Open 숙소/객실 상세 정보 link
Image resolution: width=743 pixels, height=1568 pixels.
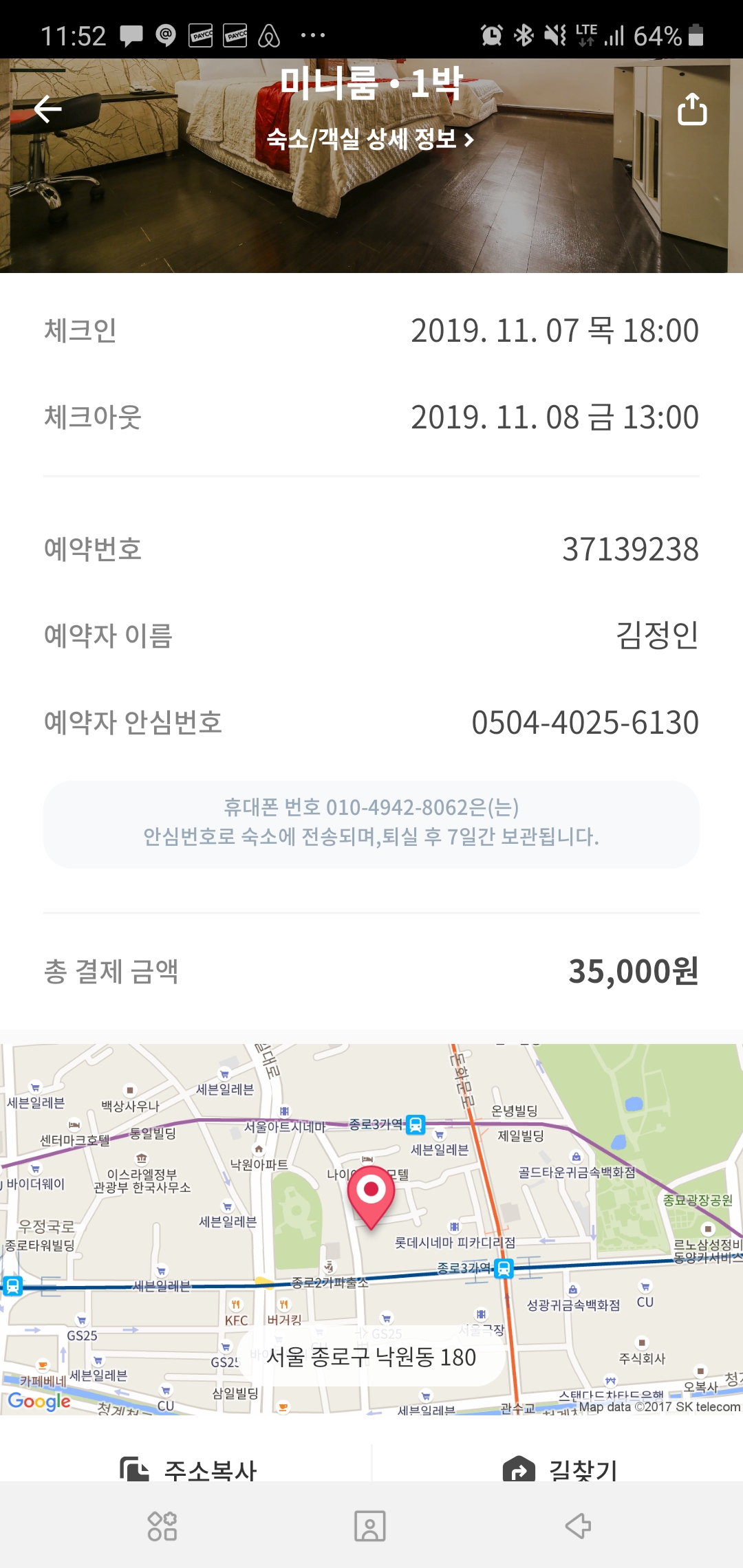pos(370,139)
